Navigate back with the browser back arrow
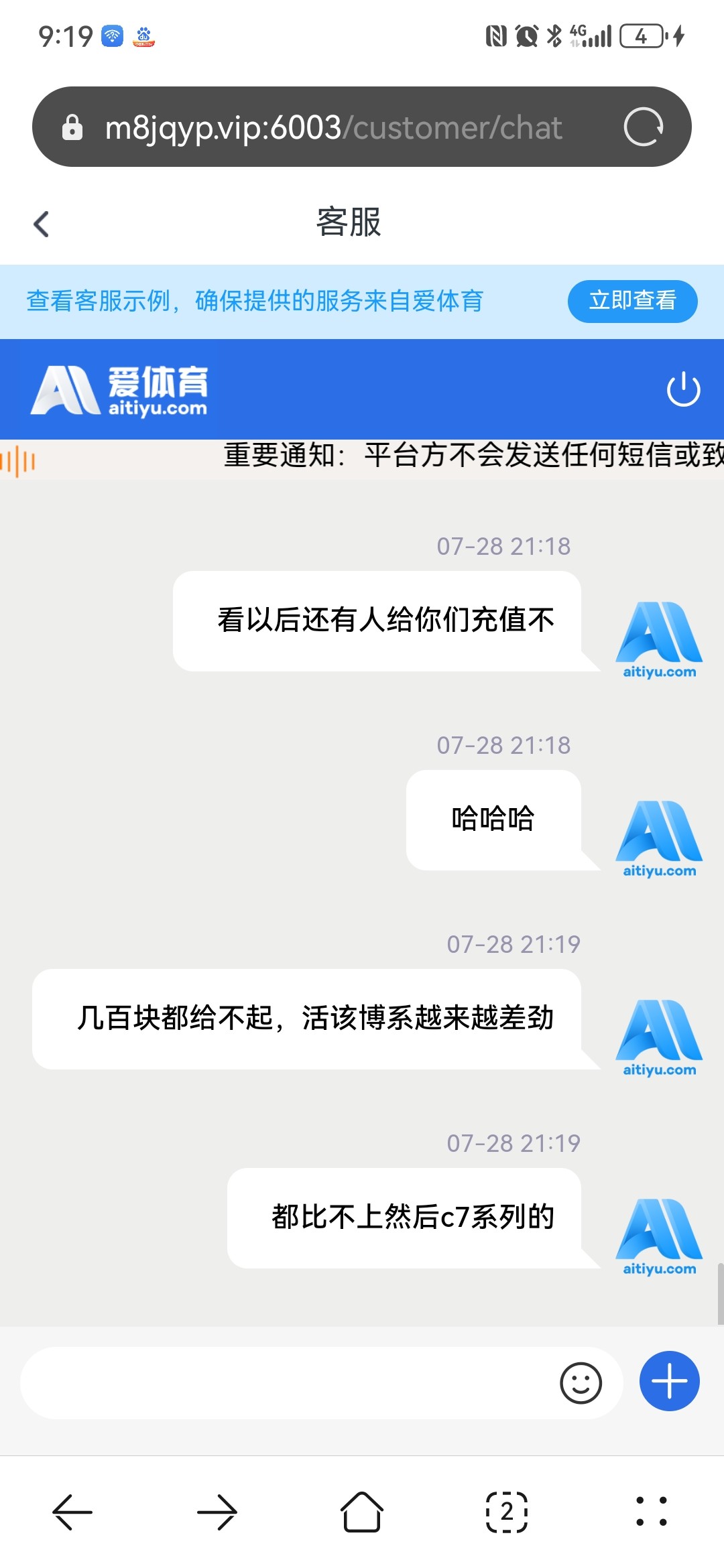 (x=72, y=1512)
